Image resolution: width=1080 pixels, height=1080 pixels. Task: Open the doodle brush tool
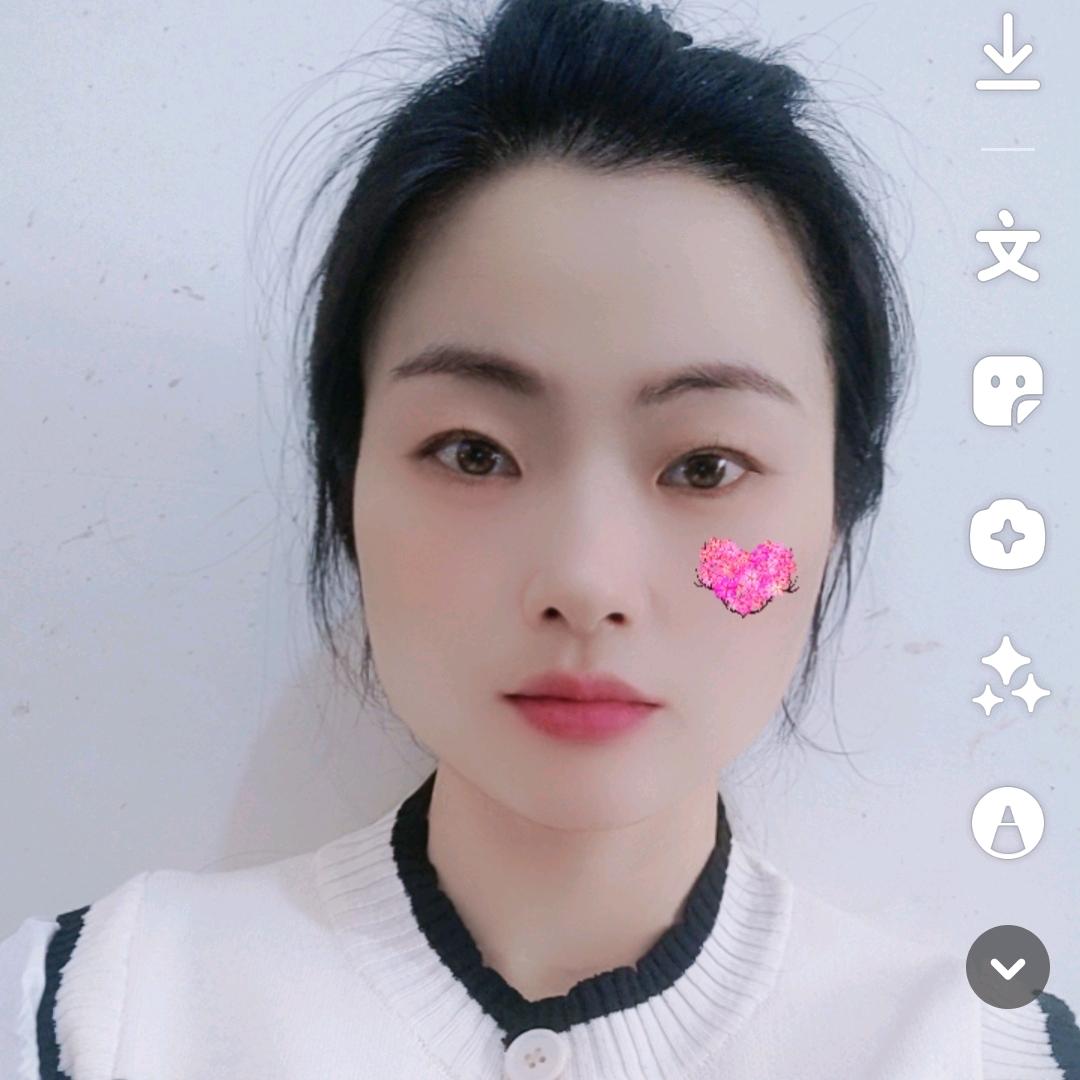pos(1008,823)
